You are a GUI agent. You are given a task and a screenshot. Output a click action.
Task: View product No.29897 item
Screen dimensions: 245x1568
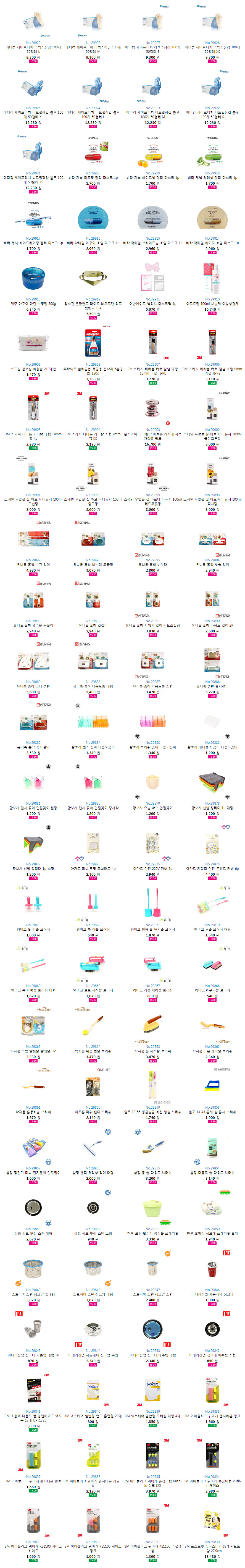pos(33,539)
